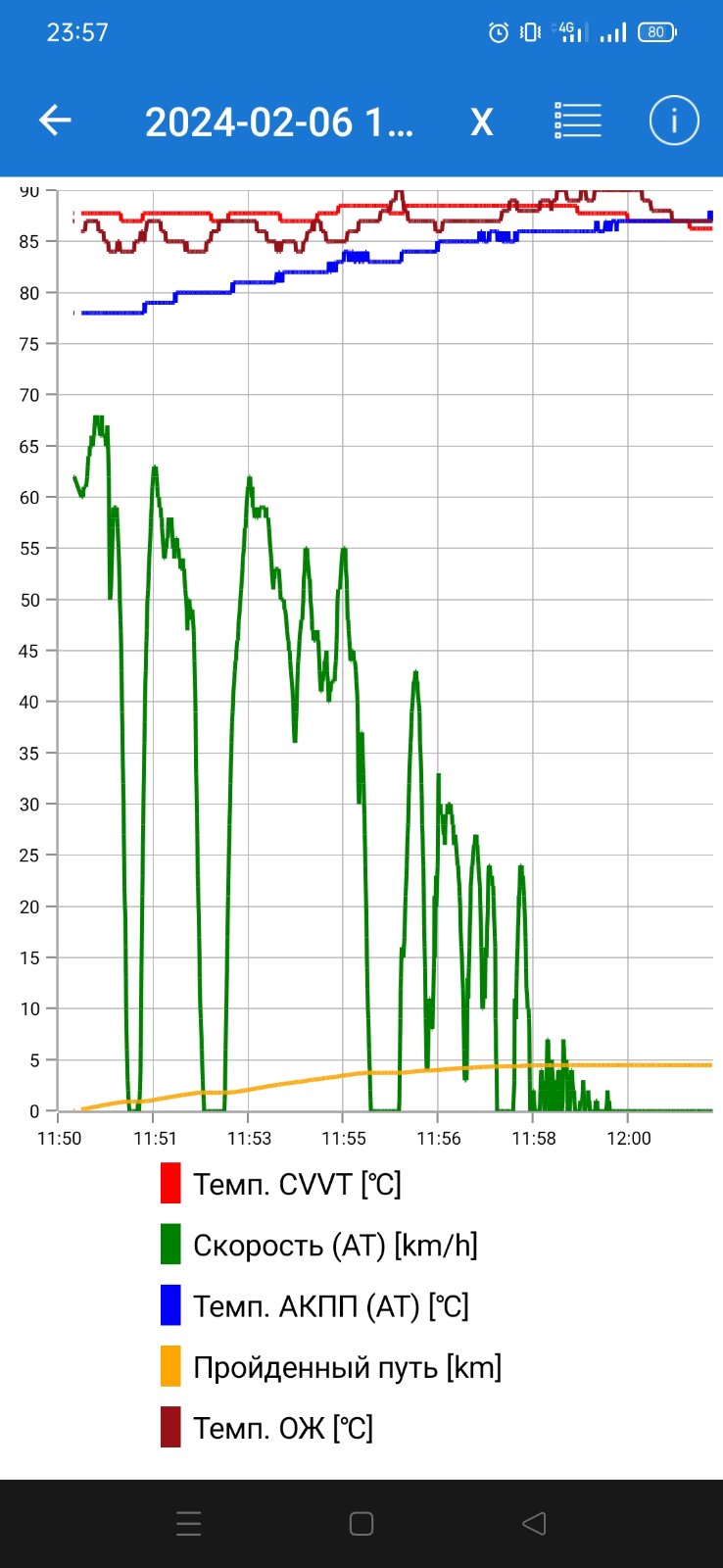The width and height of the screenshot is (723, 1568).
Task: Toggle the Пройденный путь legend entry
Action: coord(331,1366)
